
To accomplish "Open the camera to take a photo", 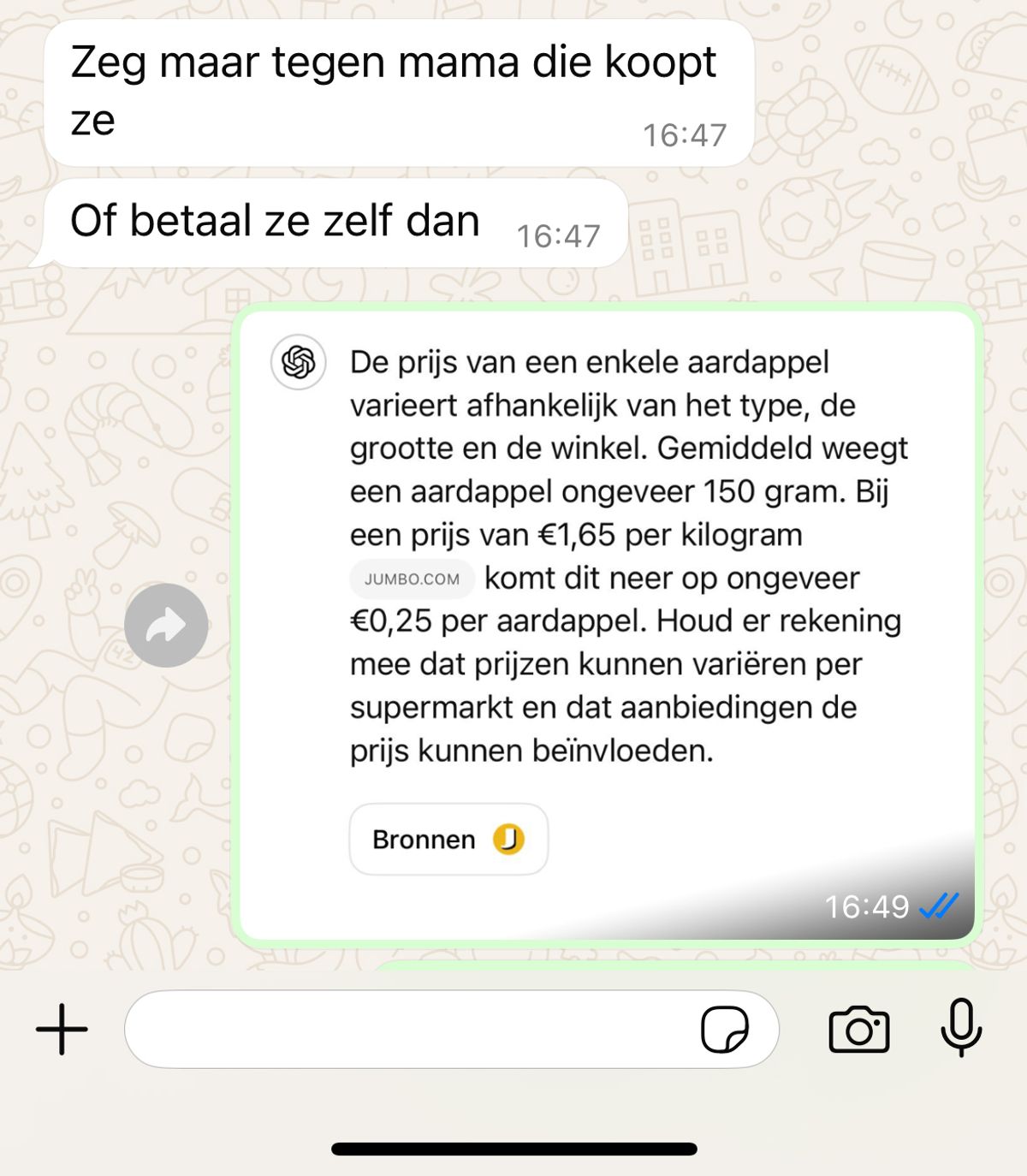I will [858, 1029].
